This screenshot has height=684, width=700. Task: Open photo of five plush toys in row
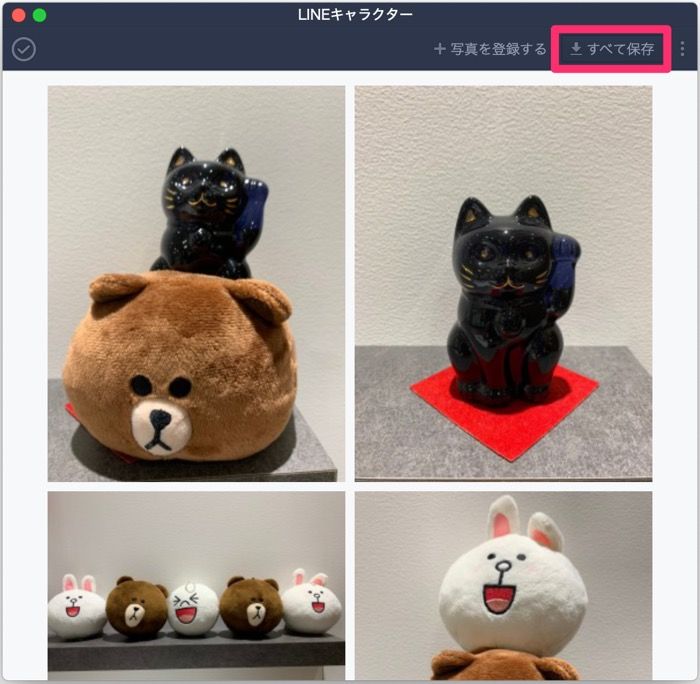point(196,585)
